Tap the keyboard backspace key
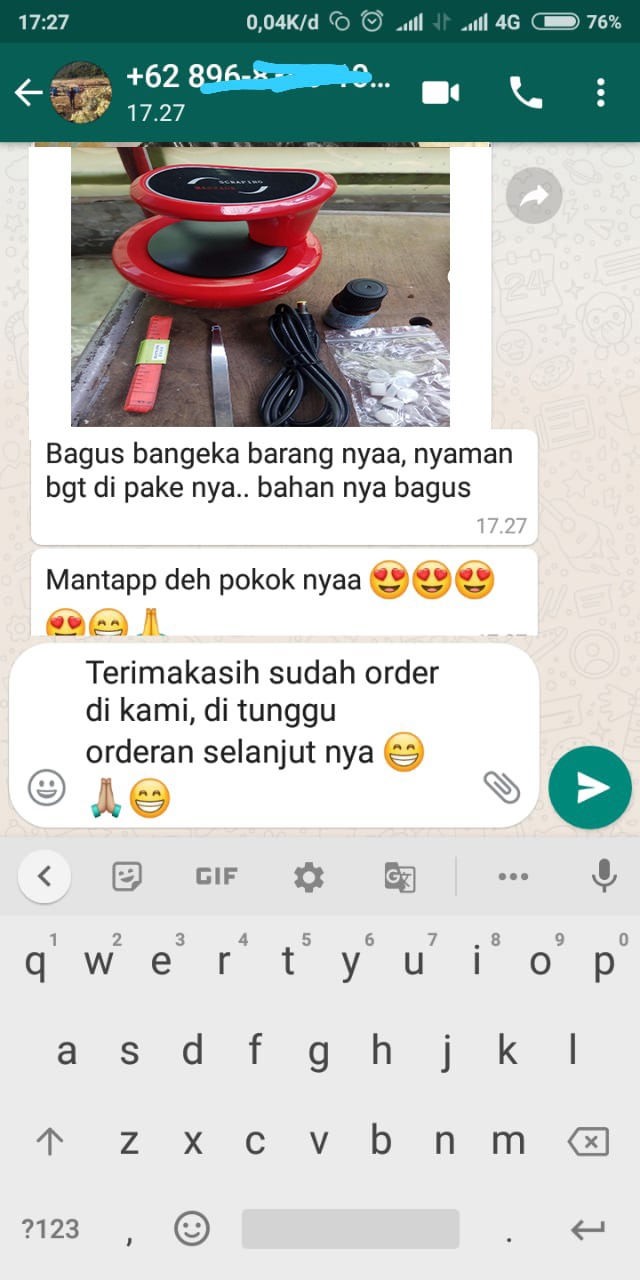This screenshot has height=1280, width=640. point(587,1141)
